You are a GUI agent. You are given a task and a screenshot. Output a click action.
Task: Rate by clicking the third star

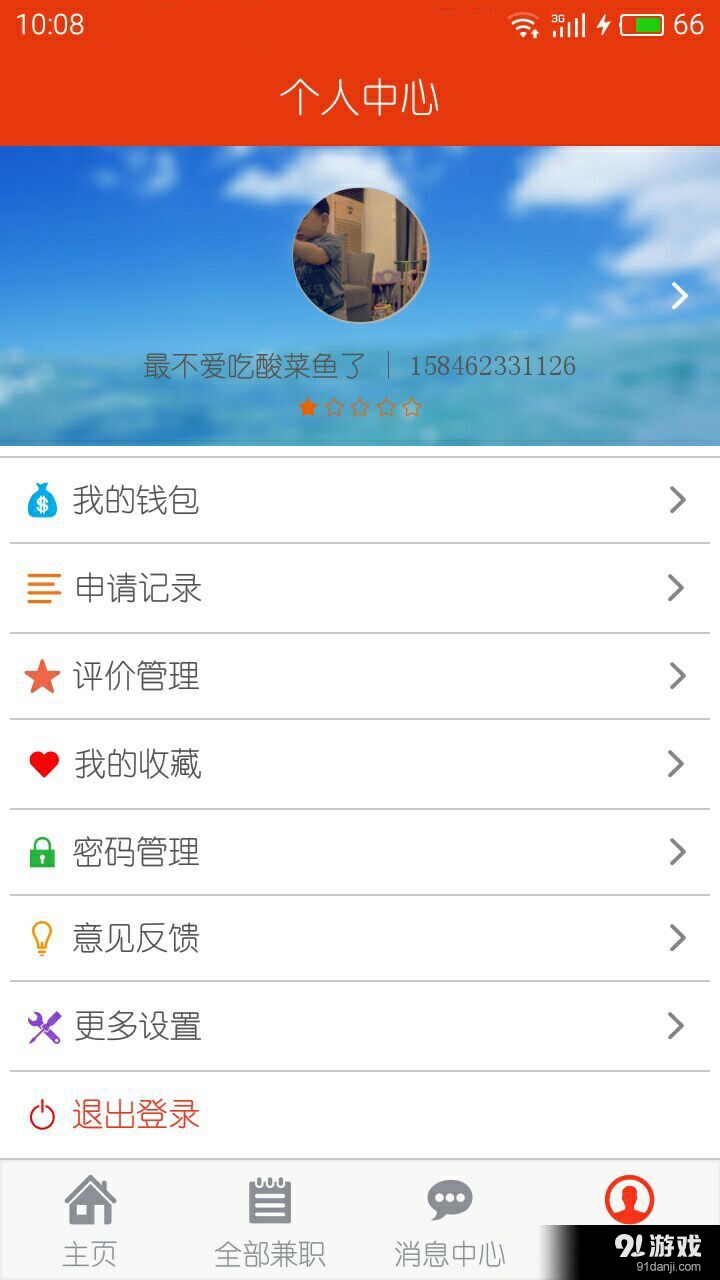pos(359,406)
